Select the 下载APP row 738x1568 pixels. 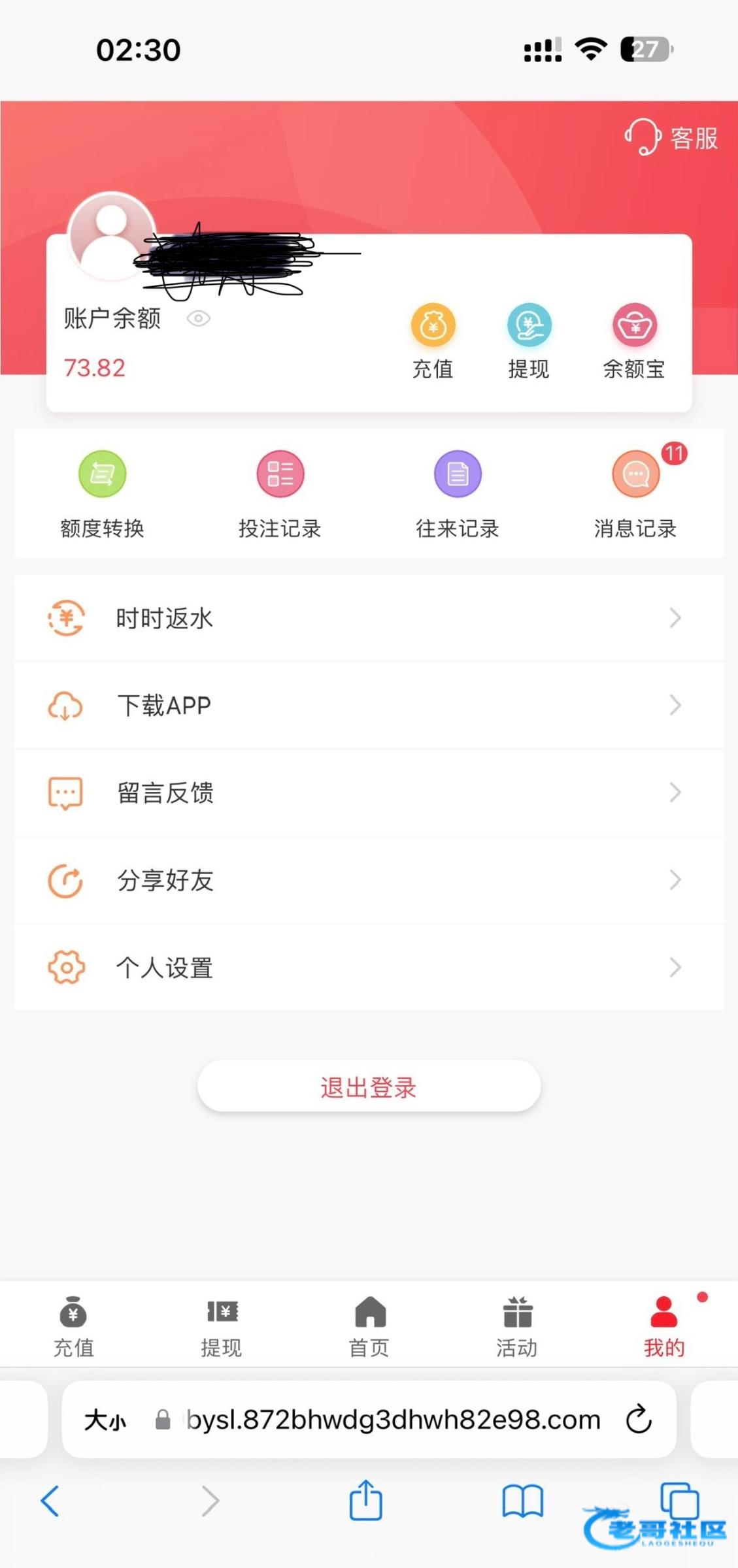pos(369,706)
